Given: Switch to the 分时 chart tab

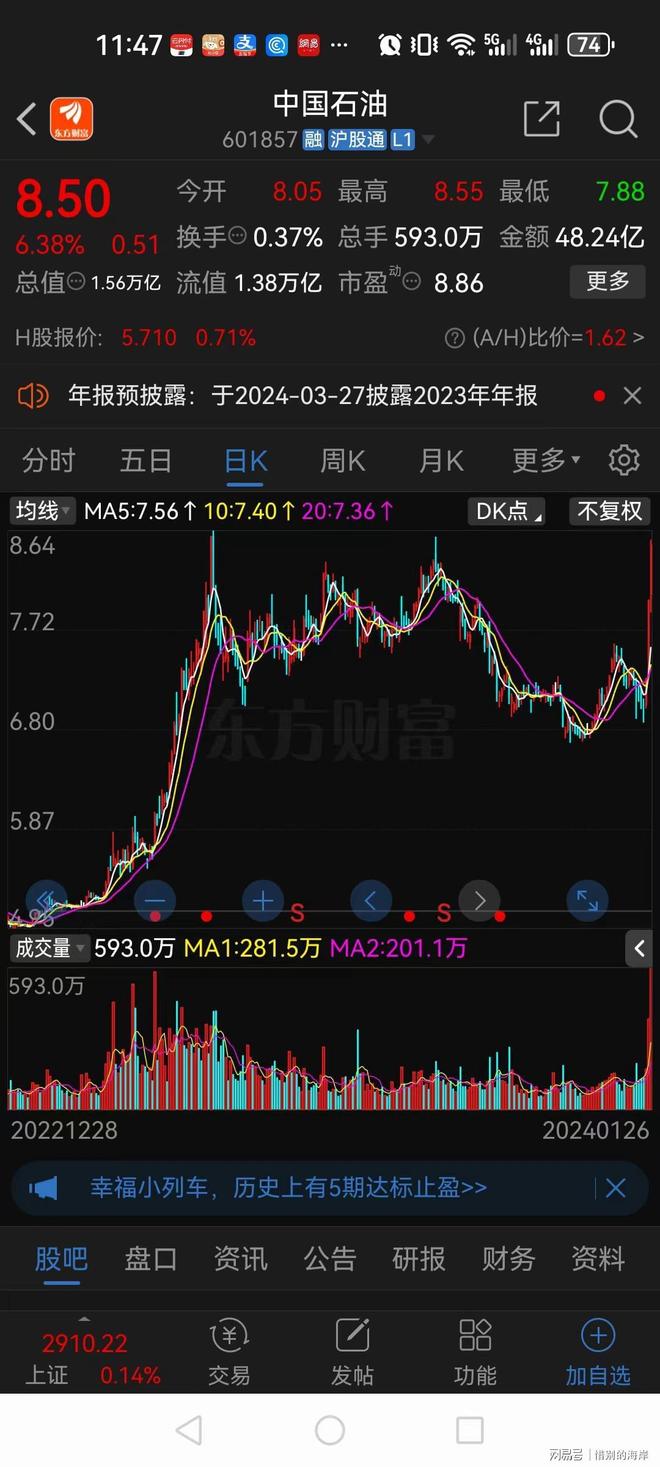Looking at the screenshot, I should coord(49,461).
